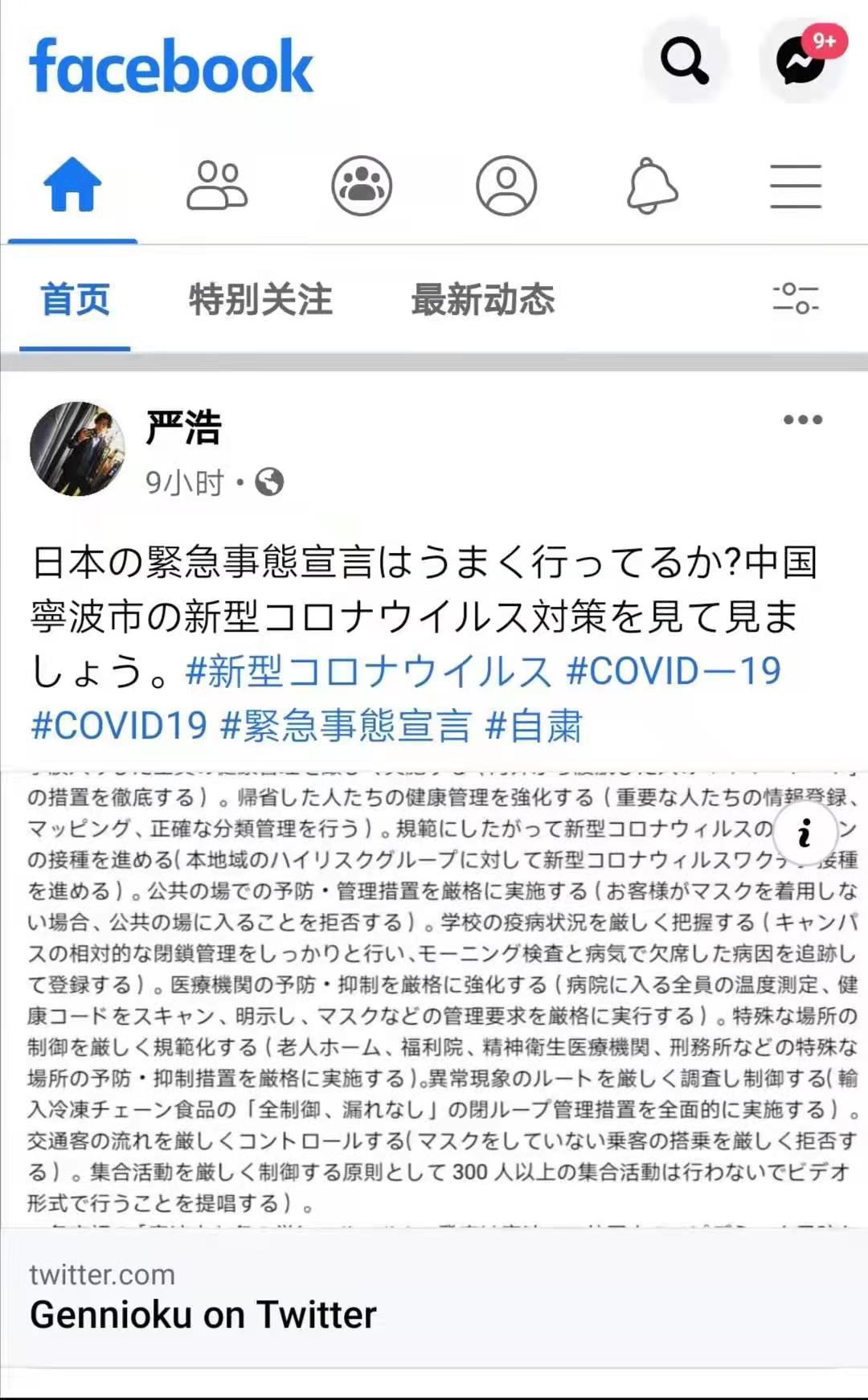Open Messenger chats

(801, 60)
